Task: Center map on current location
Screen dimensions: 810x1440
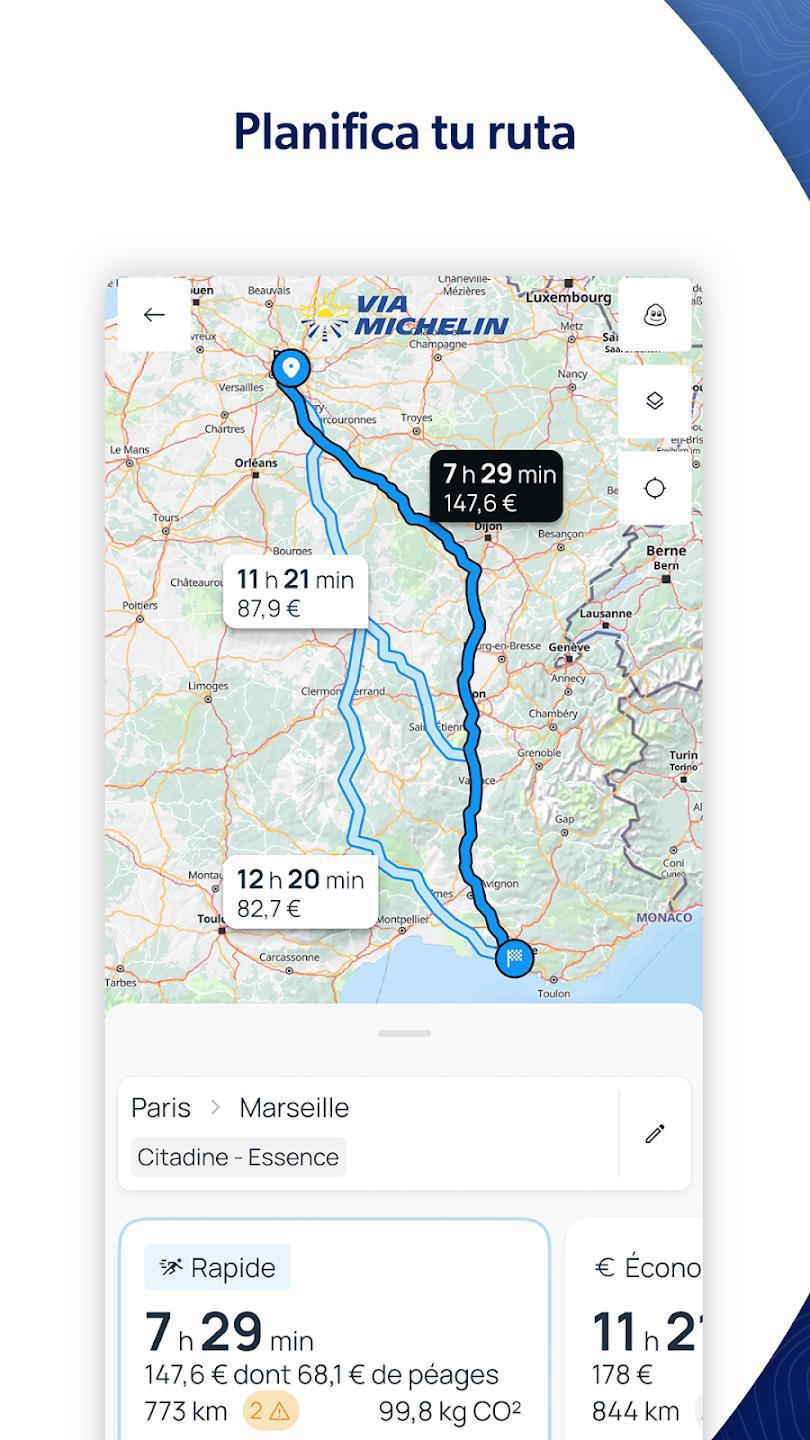Action: 654,487
